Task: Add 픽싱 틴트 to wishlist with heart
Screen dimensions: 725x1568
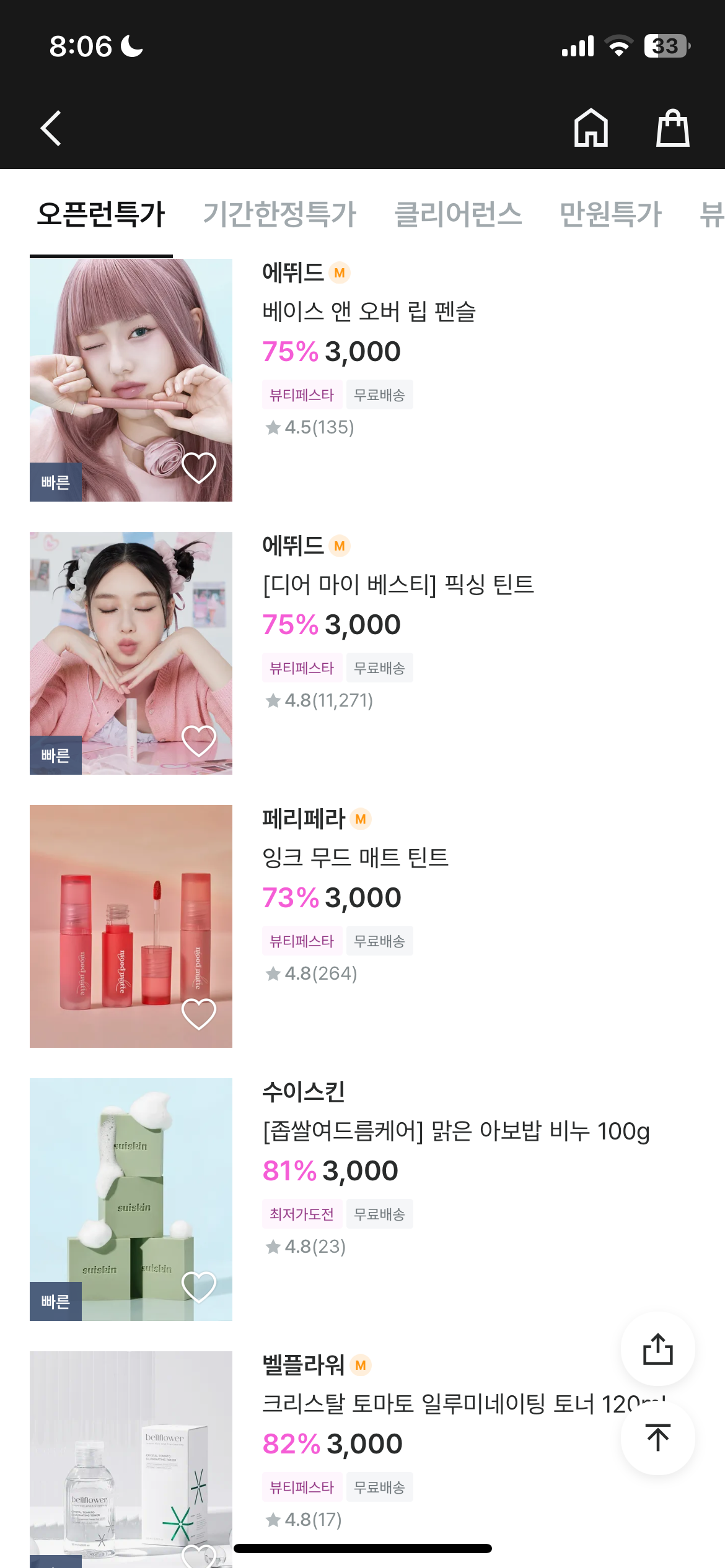Action: pos(199,741)
